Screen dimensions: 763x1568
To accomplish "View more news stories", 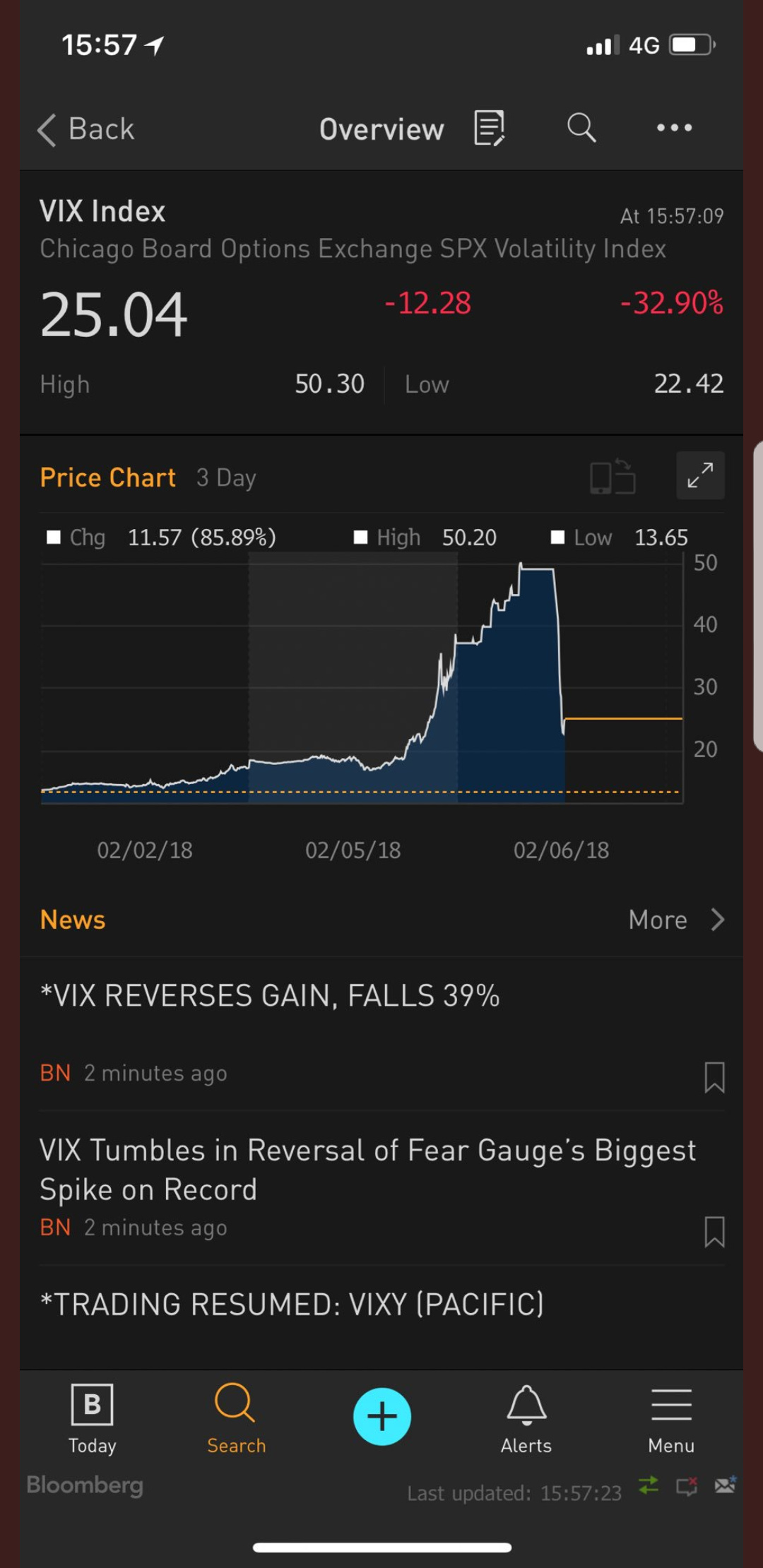I will [675, 920].
